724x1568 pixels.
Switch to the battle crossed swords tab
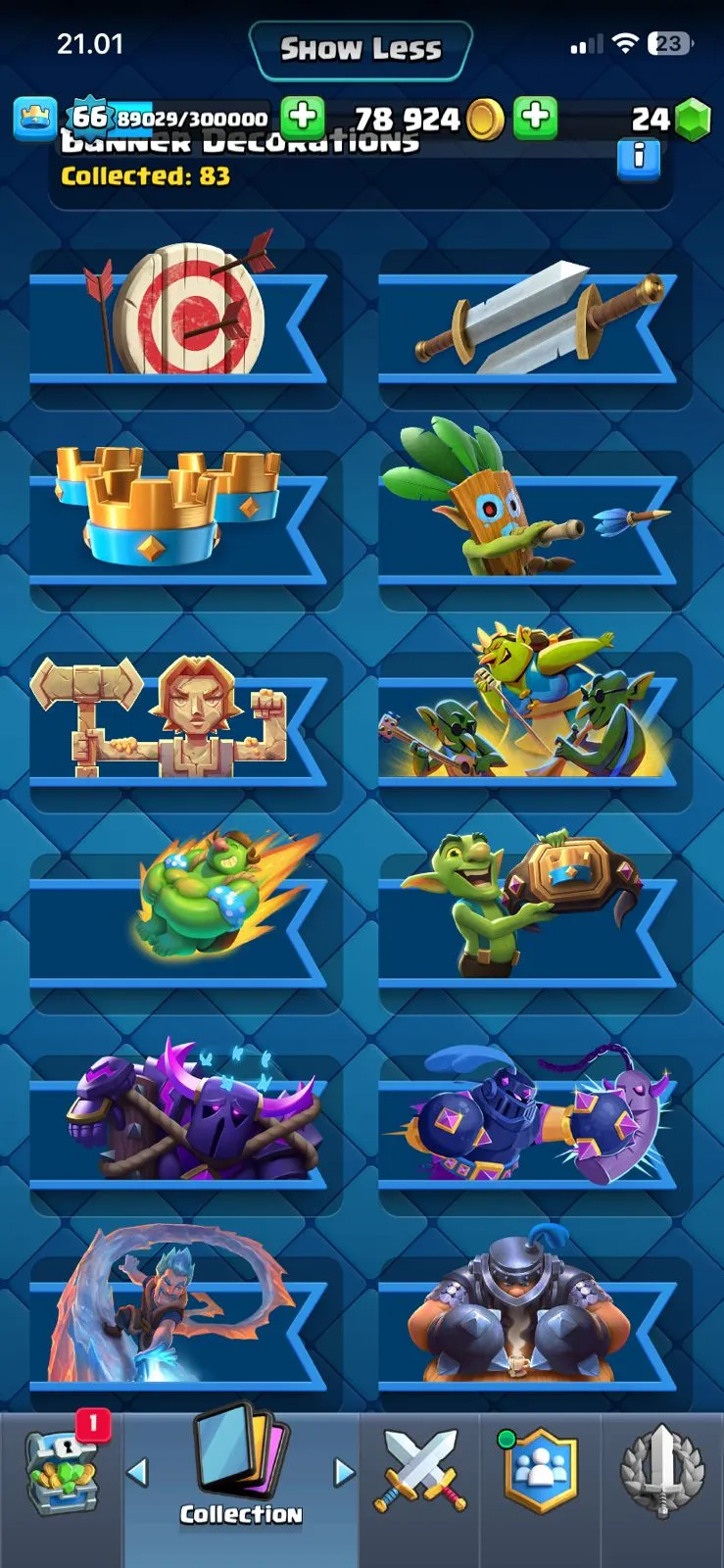(x=419, y=1470)
